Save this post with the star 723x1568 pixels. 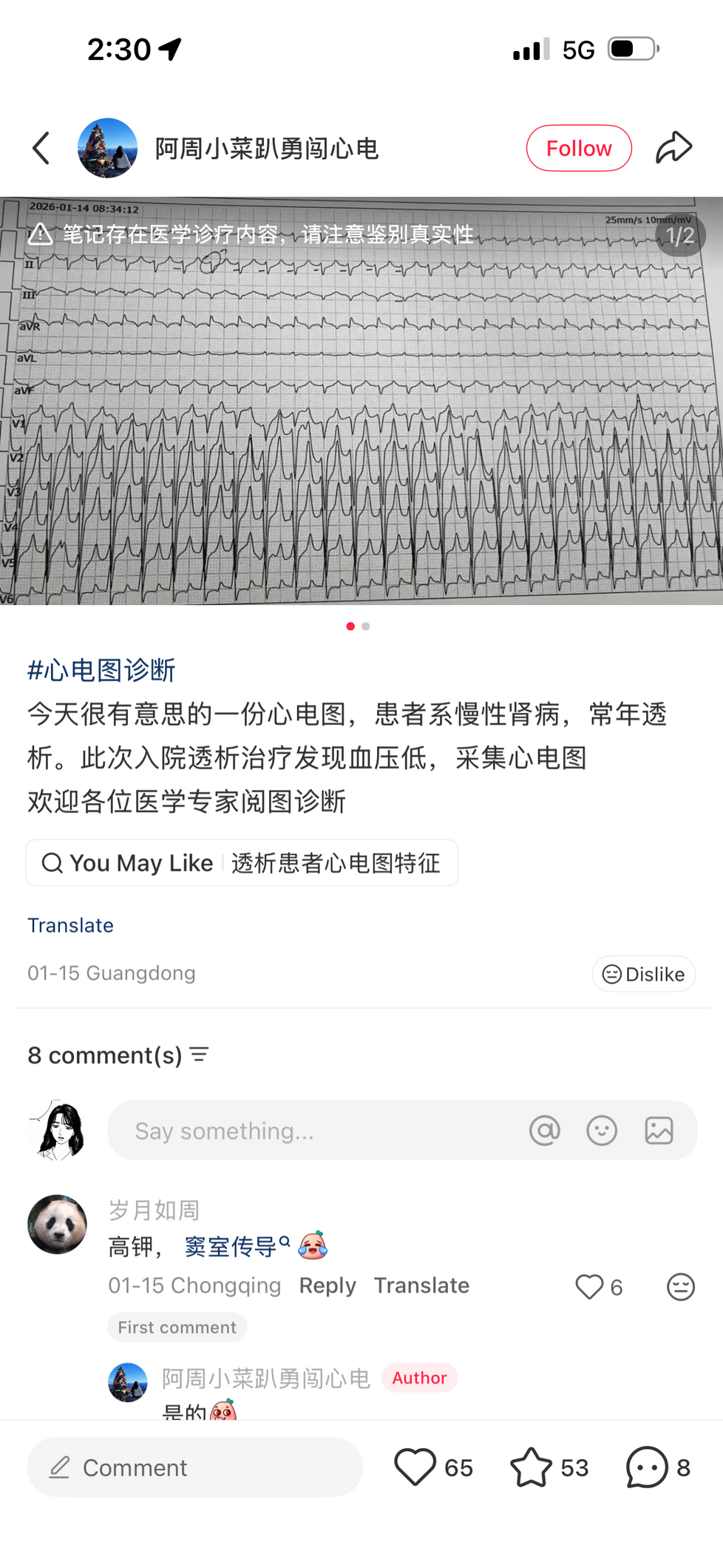(532, 1467)
